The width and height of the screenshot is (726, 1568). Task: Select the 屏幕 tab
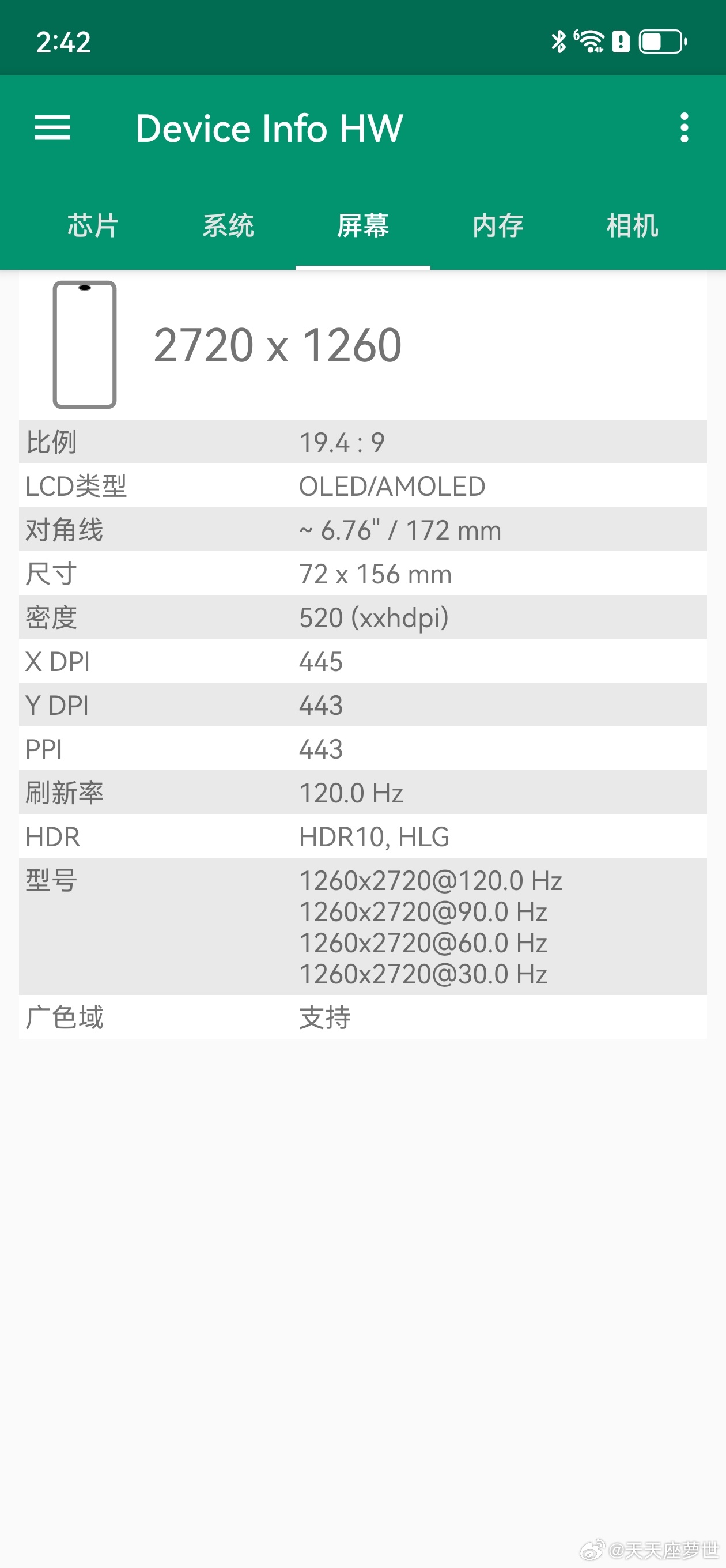coord(362,226)
